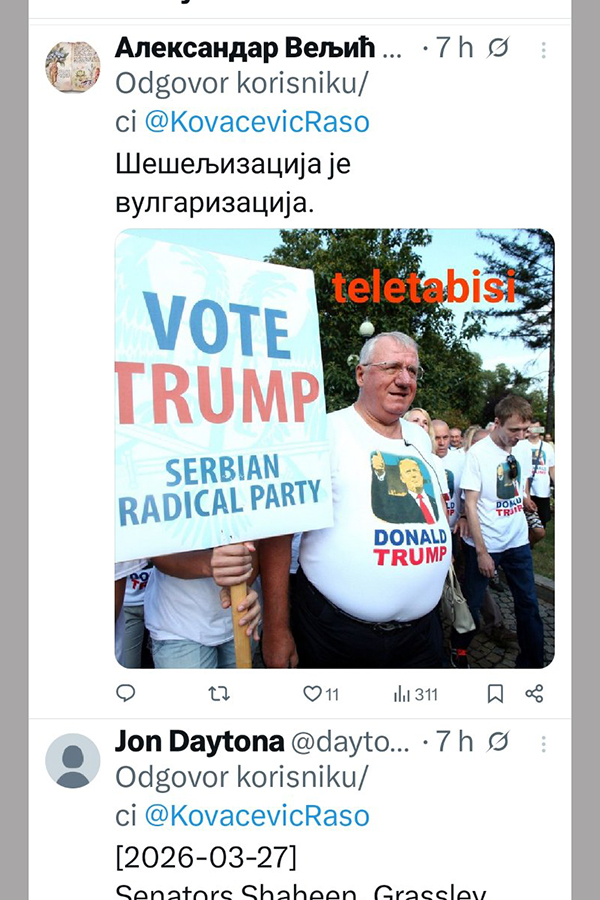Open Александар Вељић's profile avatar
Screen dimensions: 600x900
pyautogui.click(x=72, y=67)
